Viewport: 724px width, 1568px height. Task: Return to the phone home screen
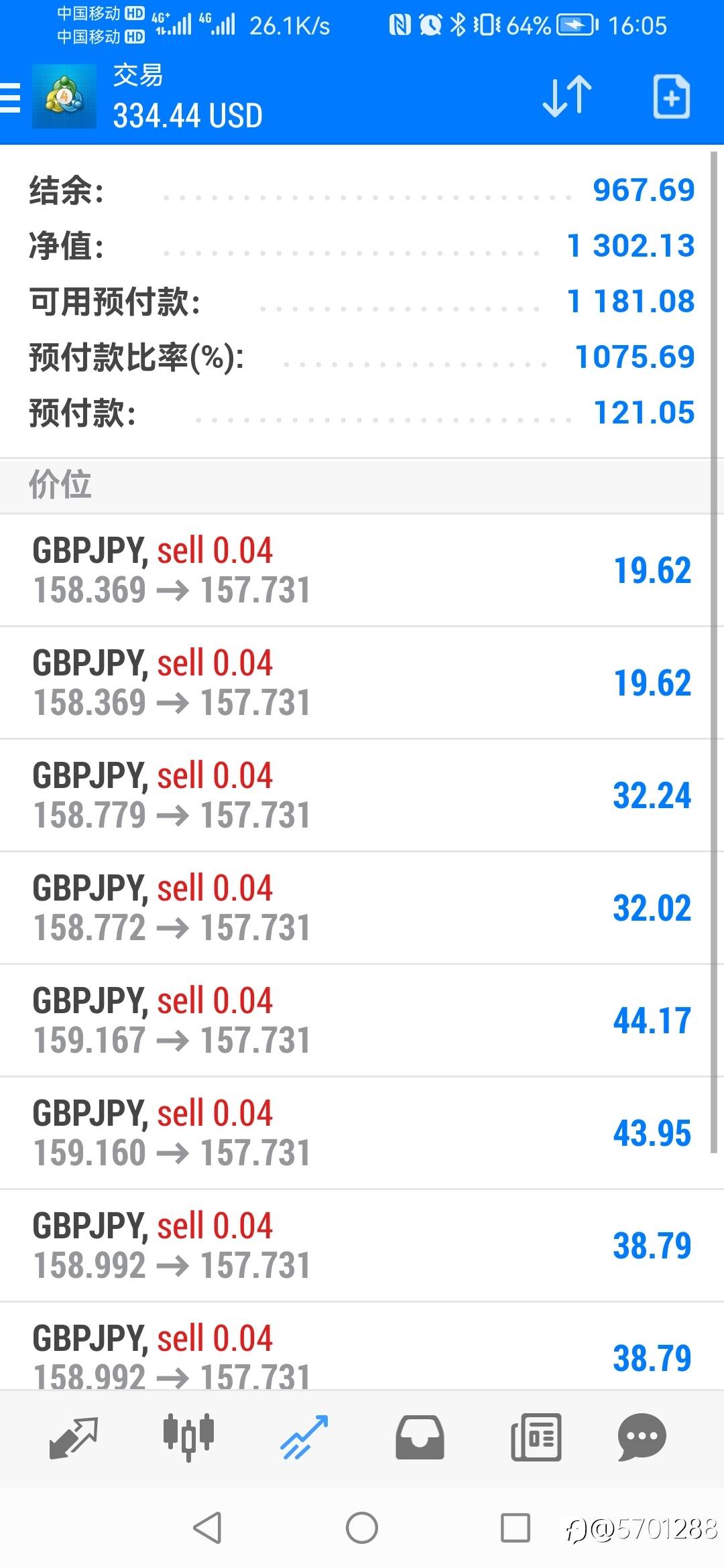coord(362,1528)
